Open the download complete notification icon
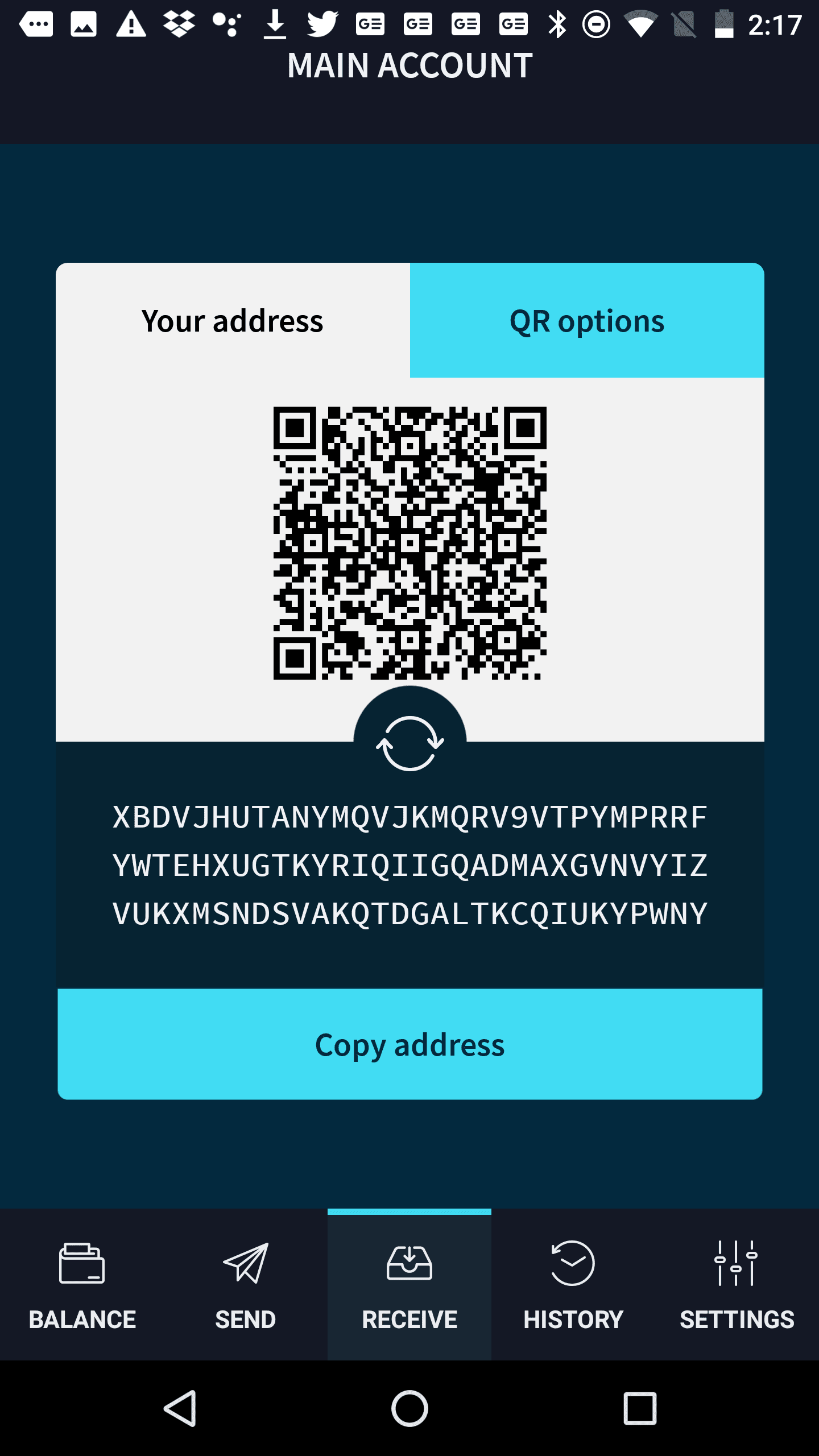 point(275,24)
